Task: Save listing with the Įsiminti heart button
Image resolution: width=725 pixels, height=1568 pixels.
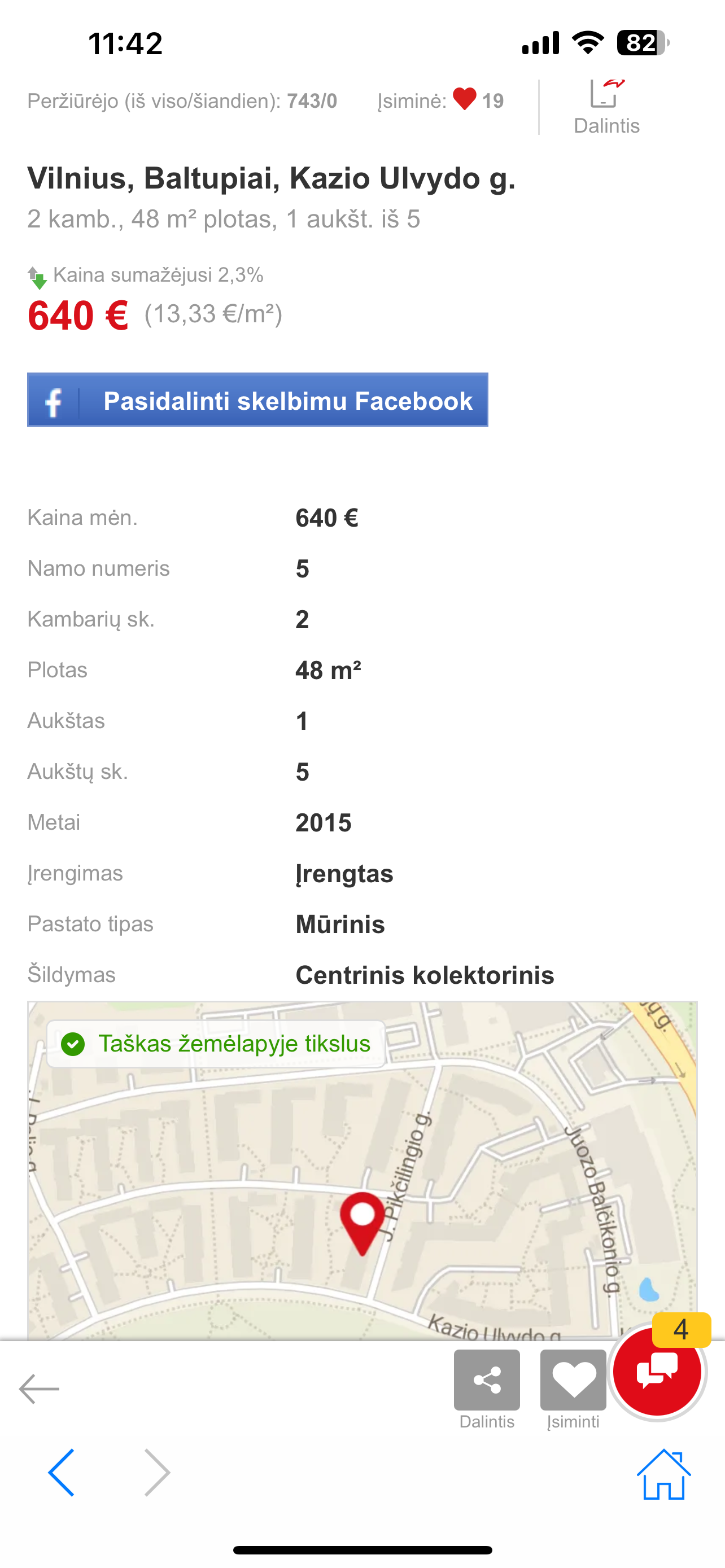Action: 573,1379
